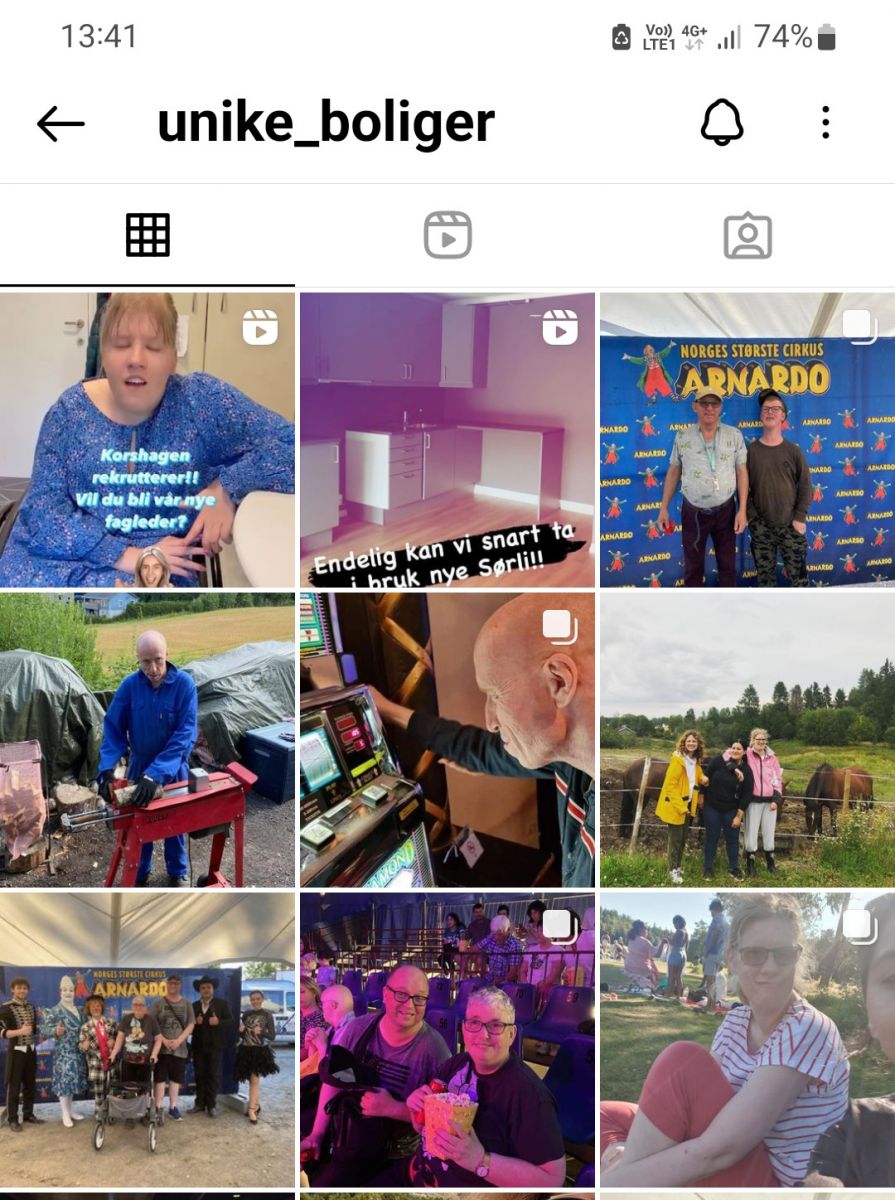Open the Korshagen rekrutterer reel
Viewport: 895px width, 1200px height.
pos(147,440)
